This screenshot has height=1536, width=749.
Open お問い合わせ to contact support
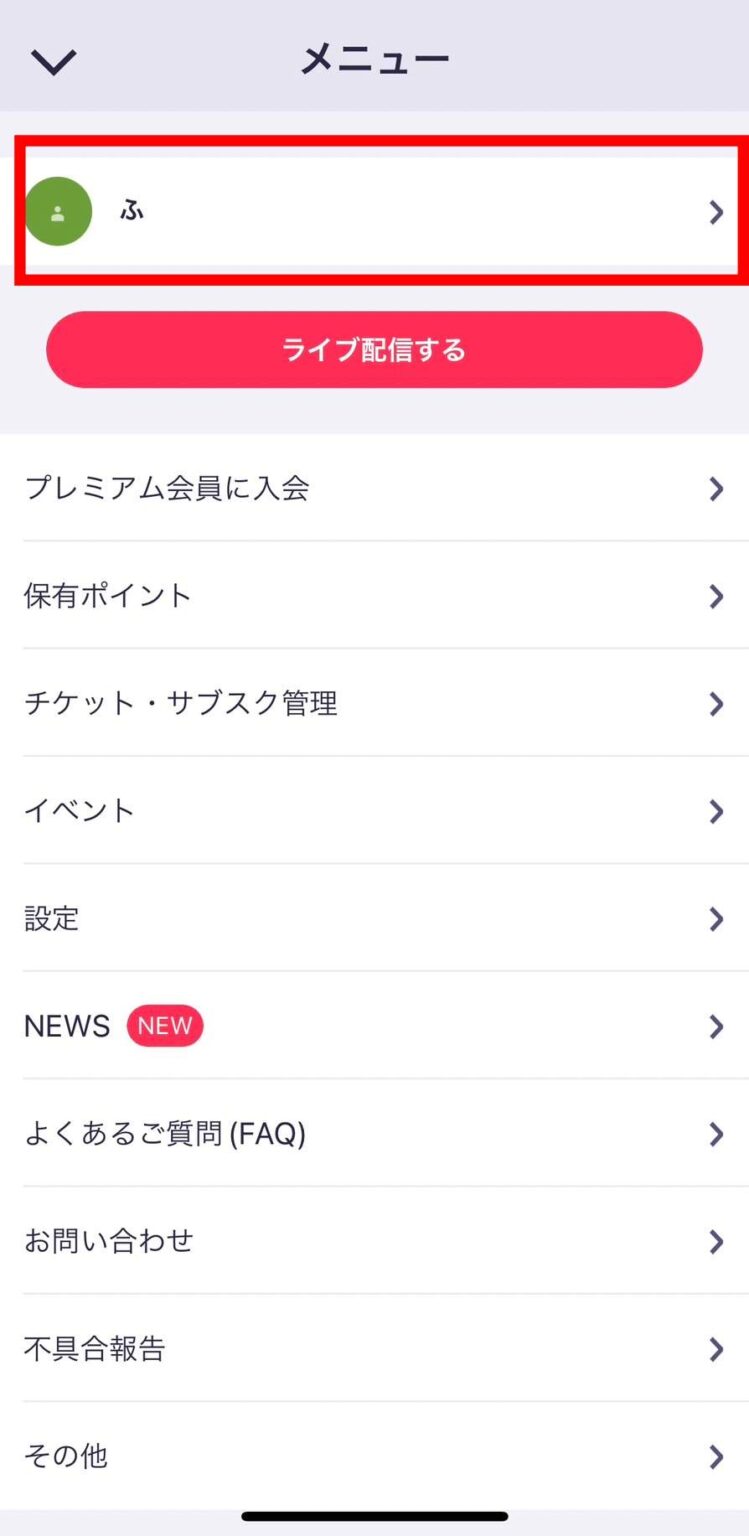374,1242
